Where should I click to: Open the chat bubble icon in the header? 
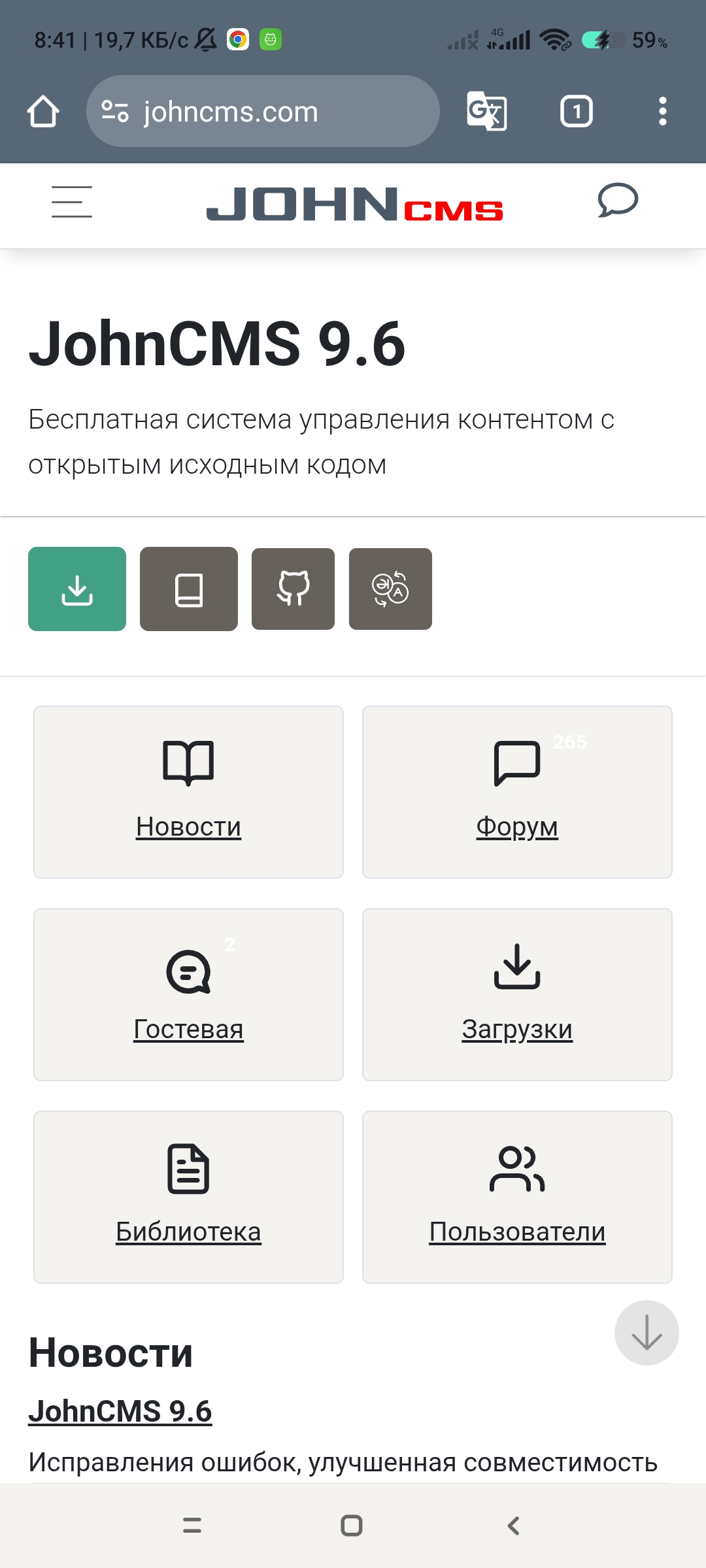click(618, 200)
